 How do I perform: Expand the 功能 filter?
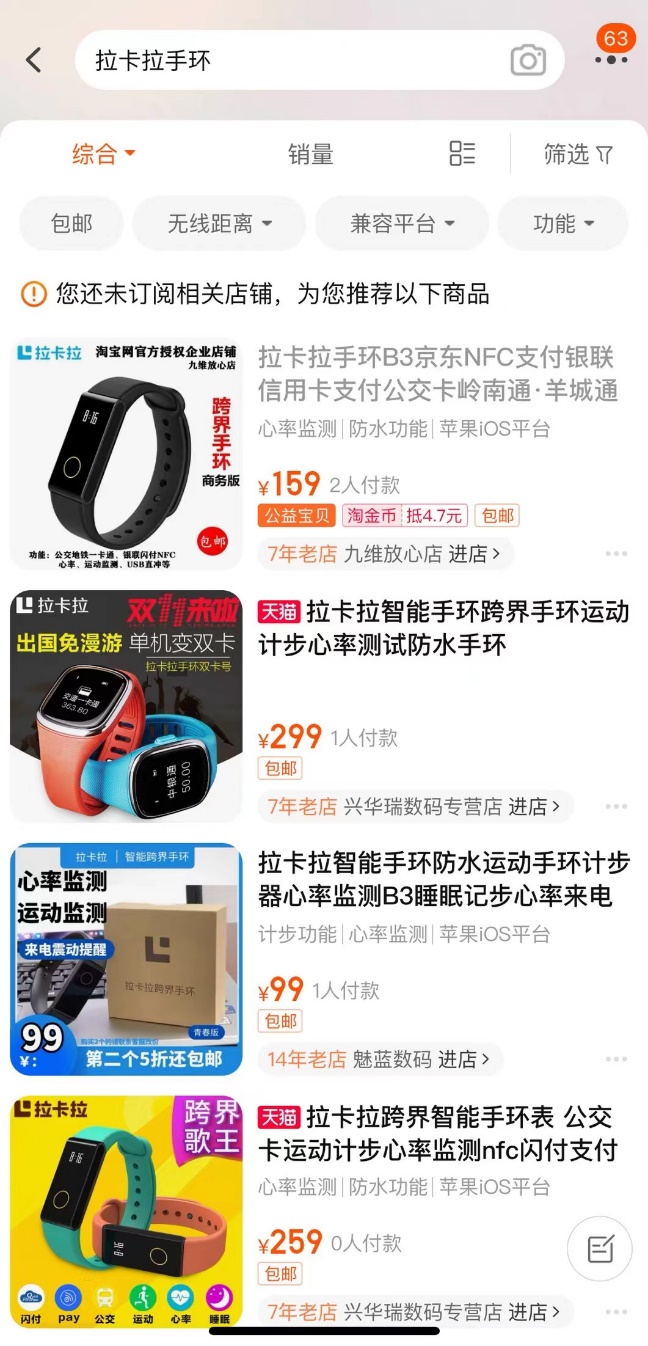click(563, 224)
